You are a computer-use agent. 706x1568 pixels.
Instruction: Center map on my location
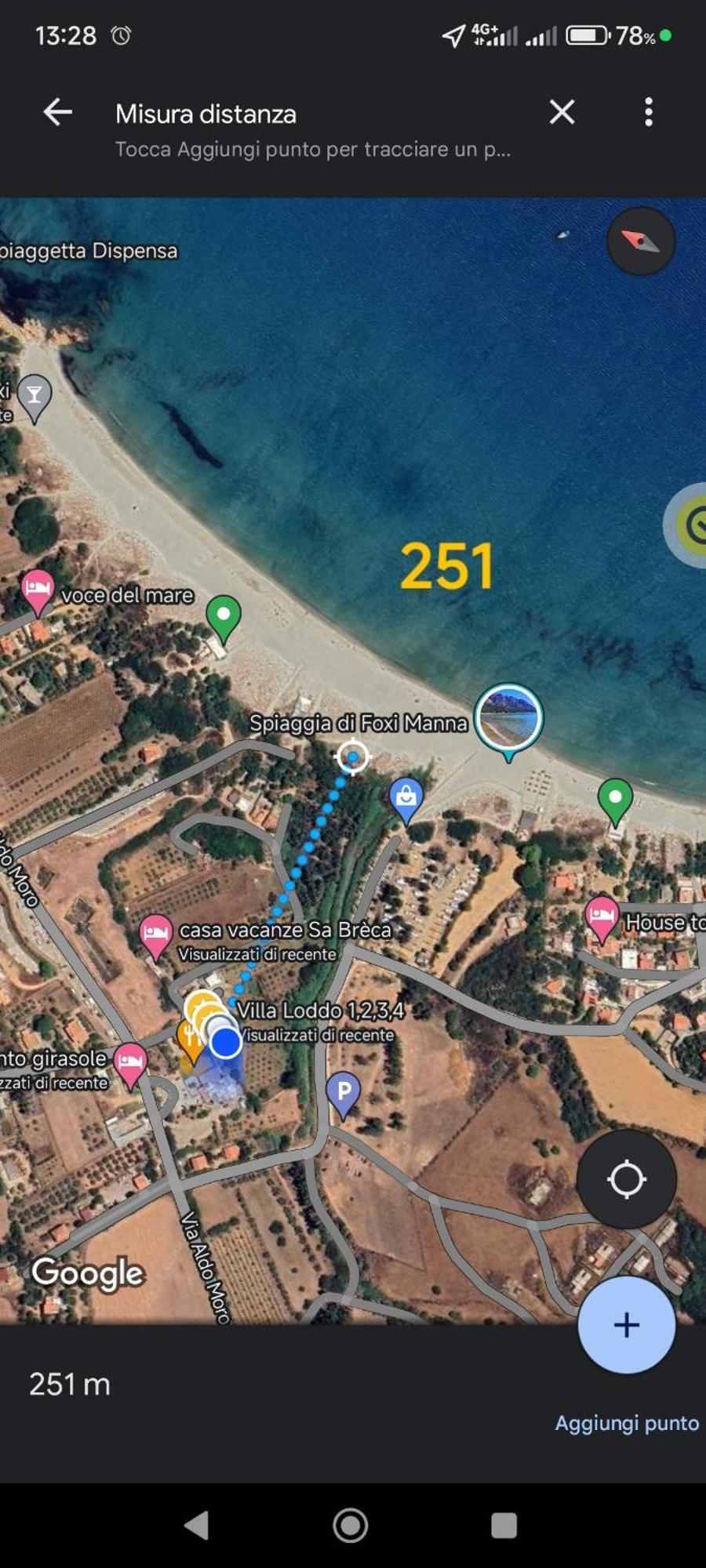coord(626,1178)
